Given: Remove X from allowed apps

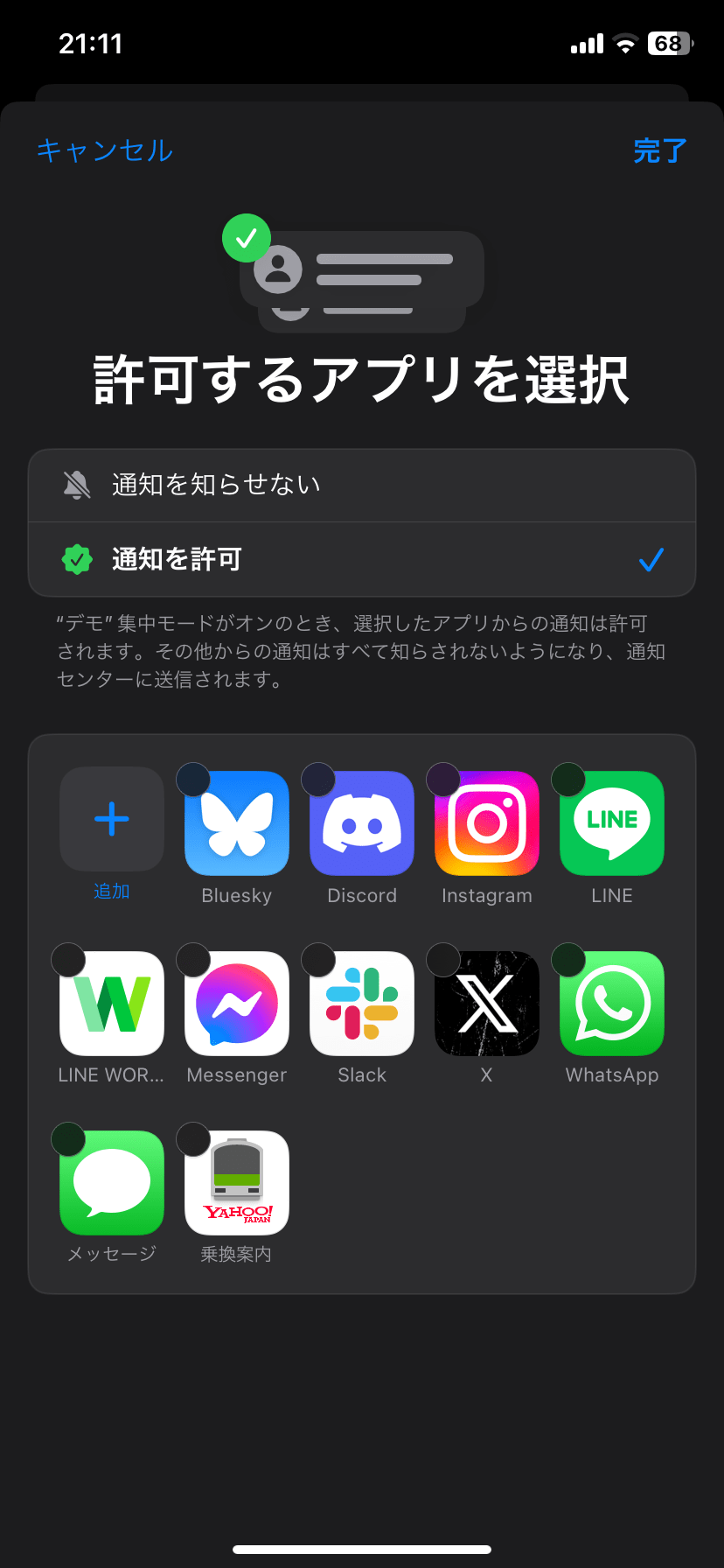Looking at the screenshot, I should pos(443,960).
